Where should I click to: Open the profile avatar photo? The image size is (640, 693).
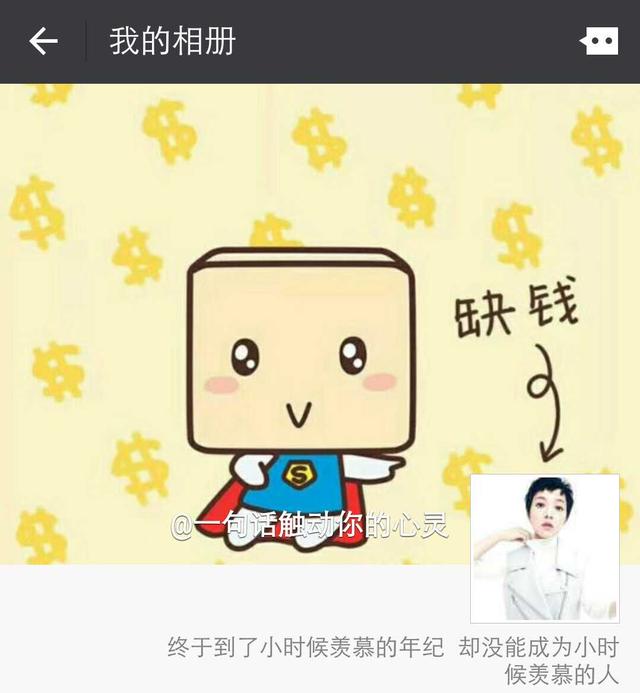pyautogui.click(x=544, y=548)
